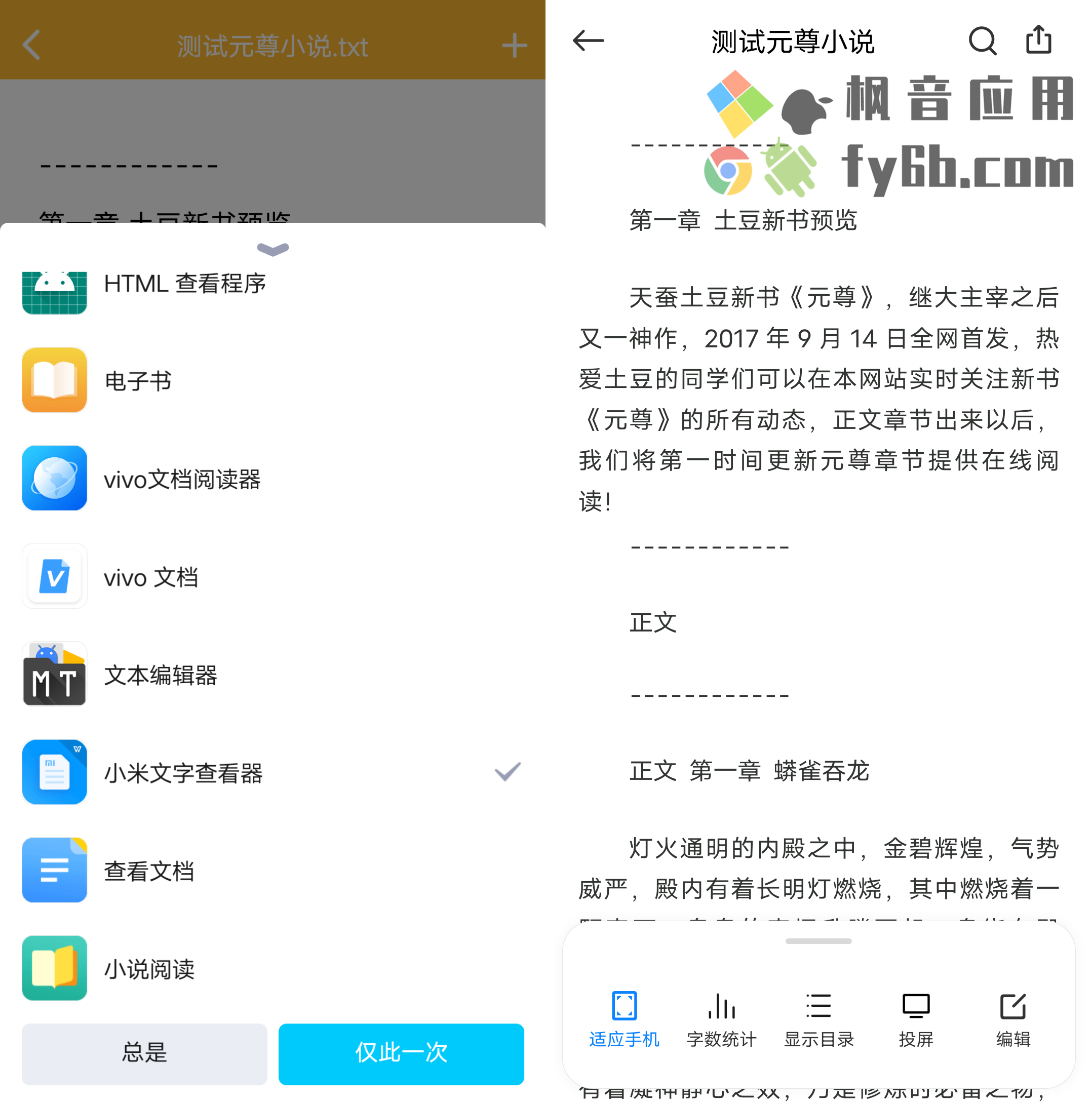Choose vivo文档阅读器
Screen dimensions: 1092x1105
pyautogui.click(x=182, y=479)
